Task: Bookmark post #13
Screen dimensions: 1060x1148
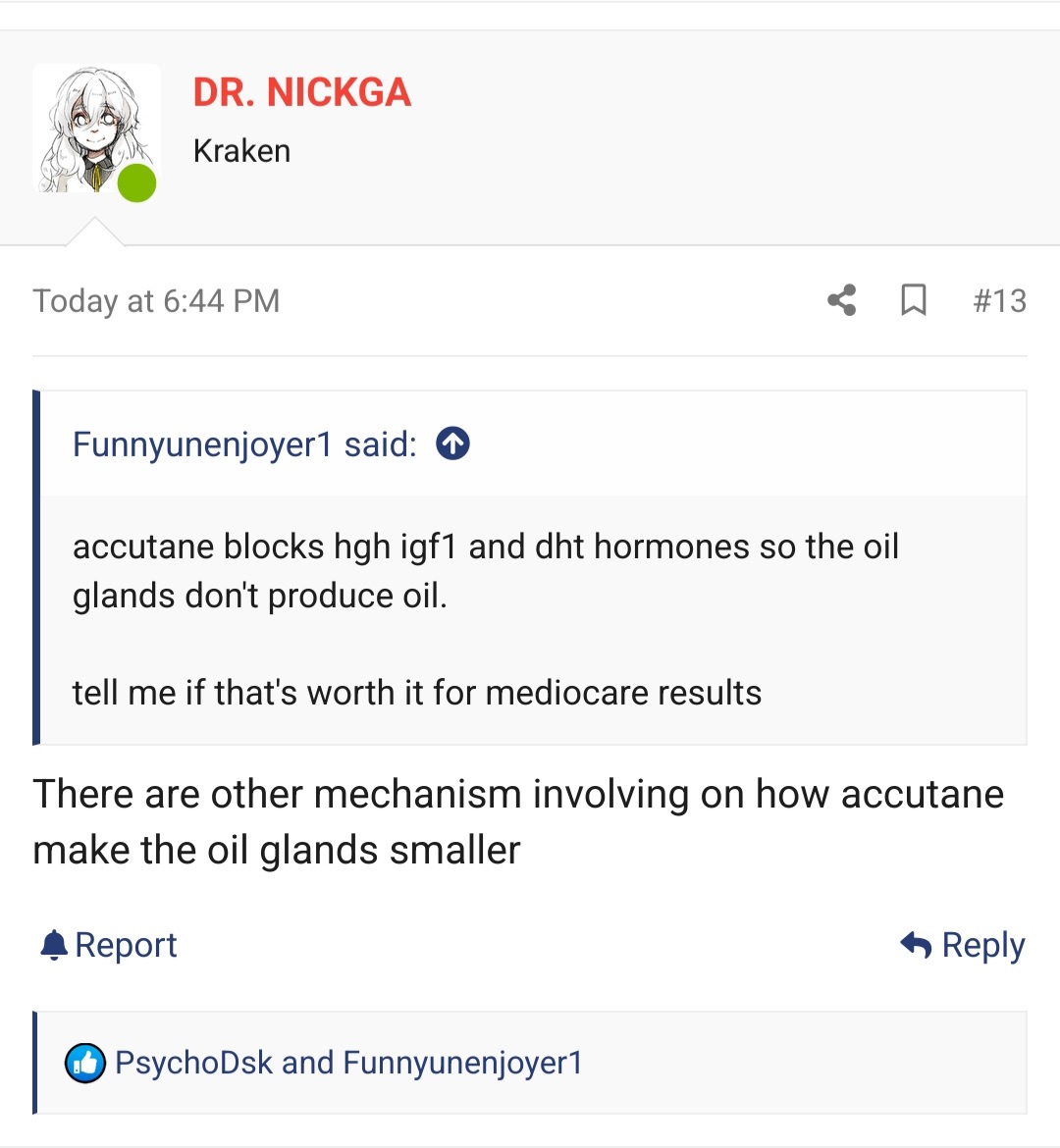Action: 913,300
